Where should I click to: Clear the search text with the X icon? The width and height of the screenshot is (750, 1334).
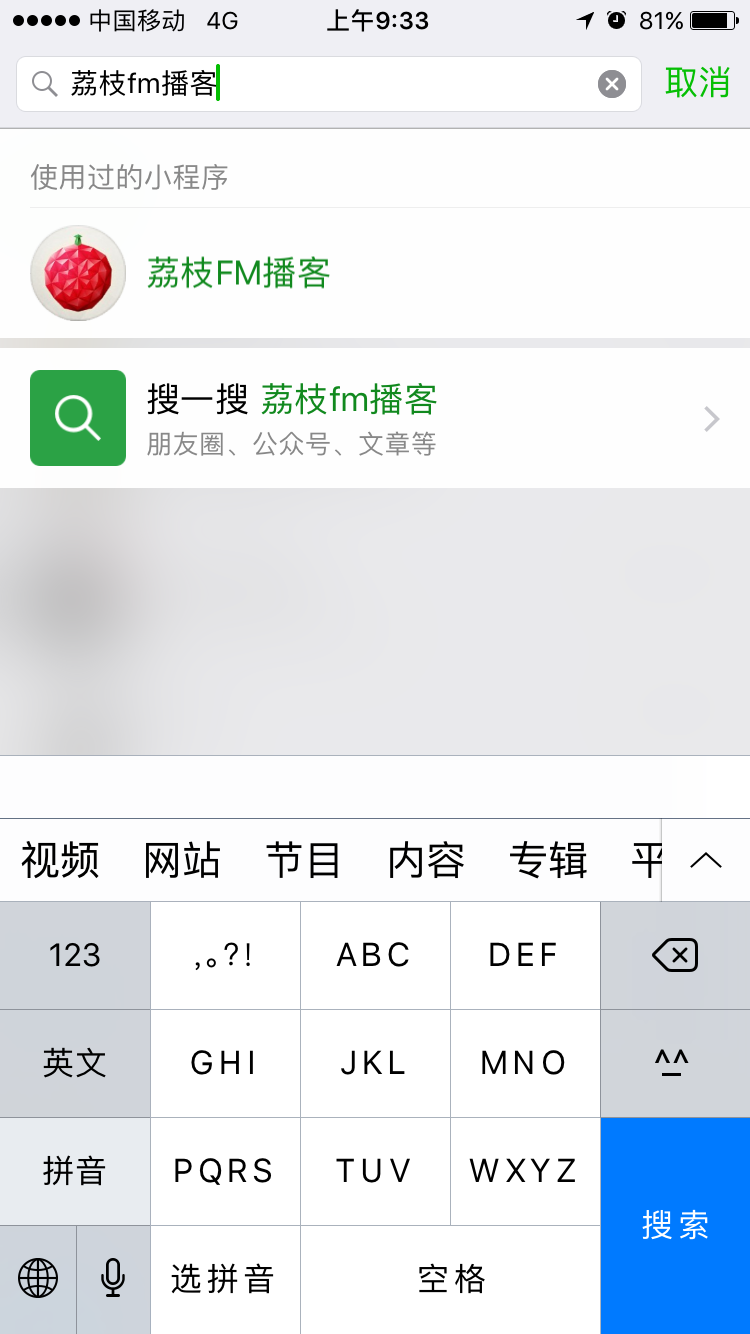pyautogui.click(x=612, y=84)
